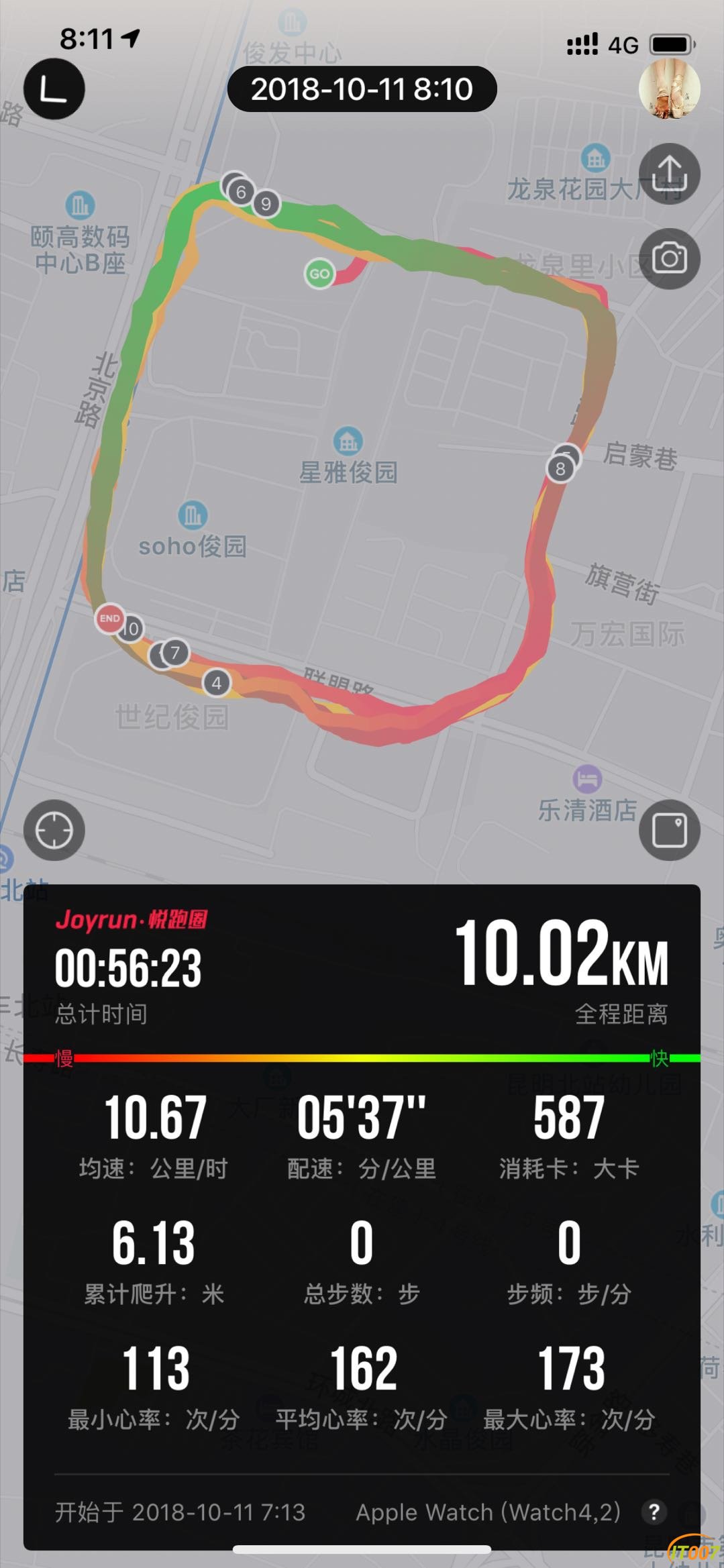Recenter the map on the route

click(54, 831)
